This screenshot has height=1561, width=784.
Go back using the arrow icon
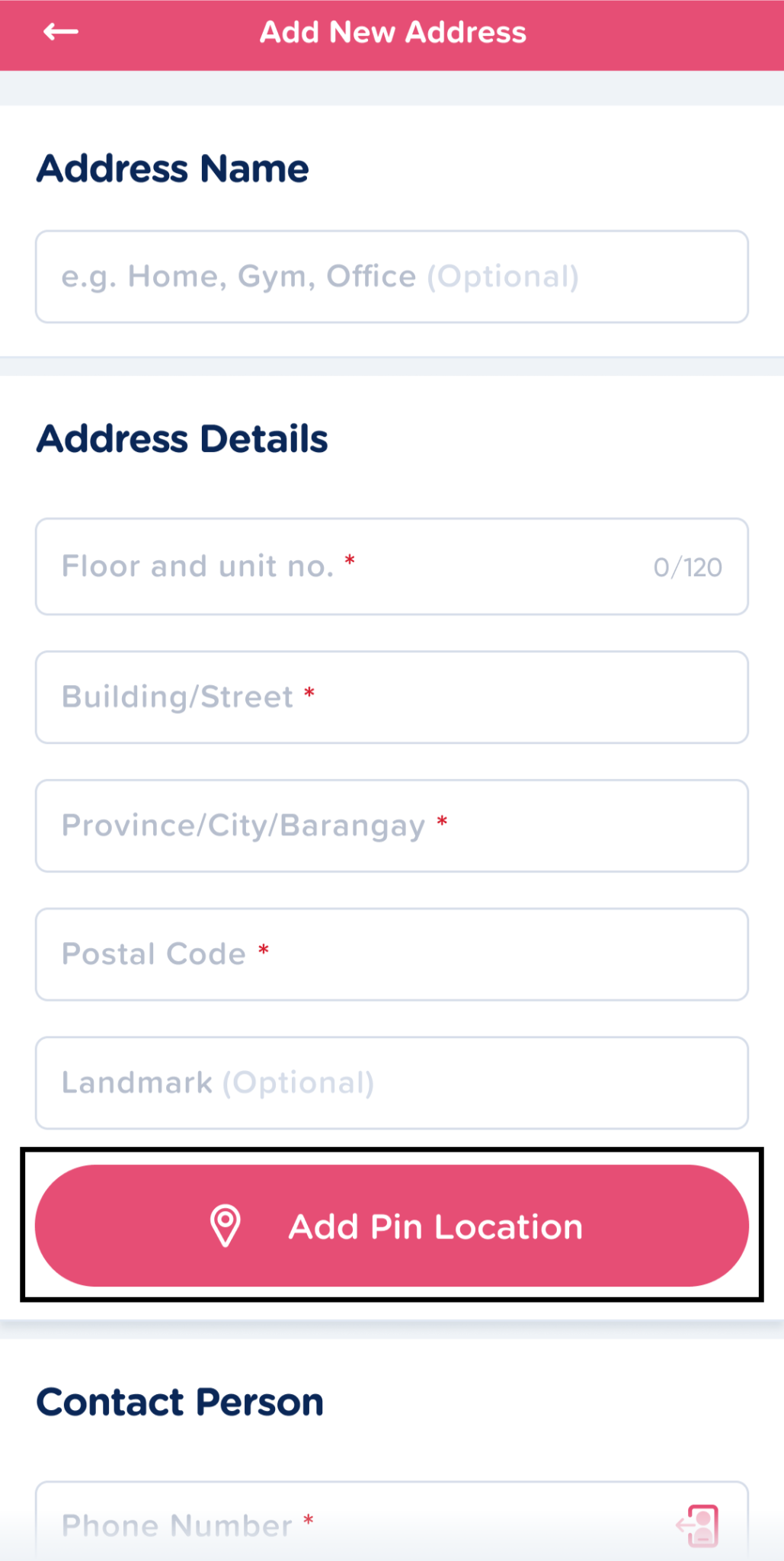(x=61, y=32)
